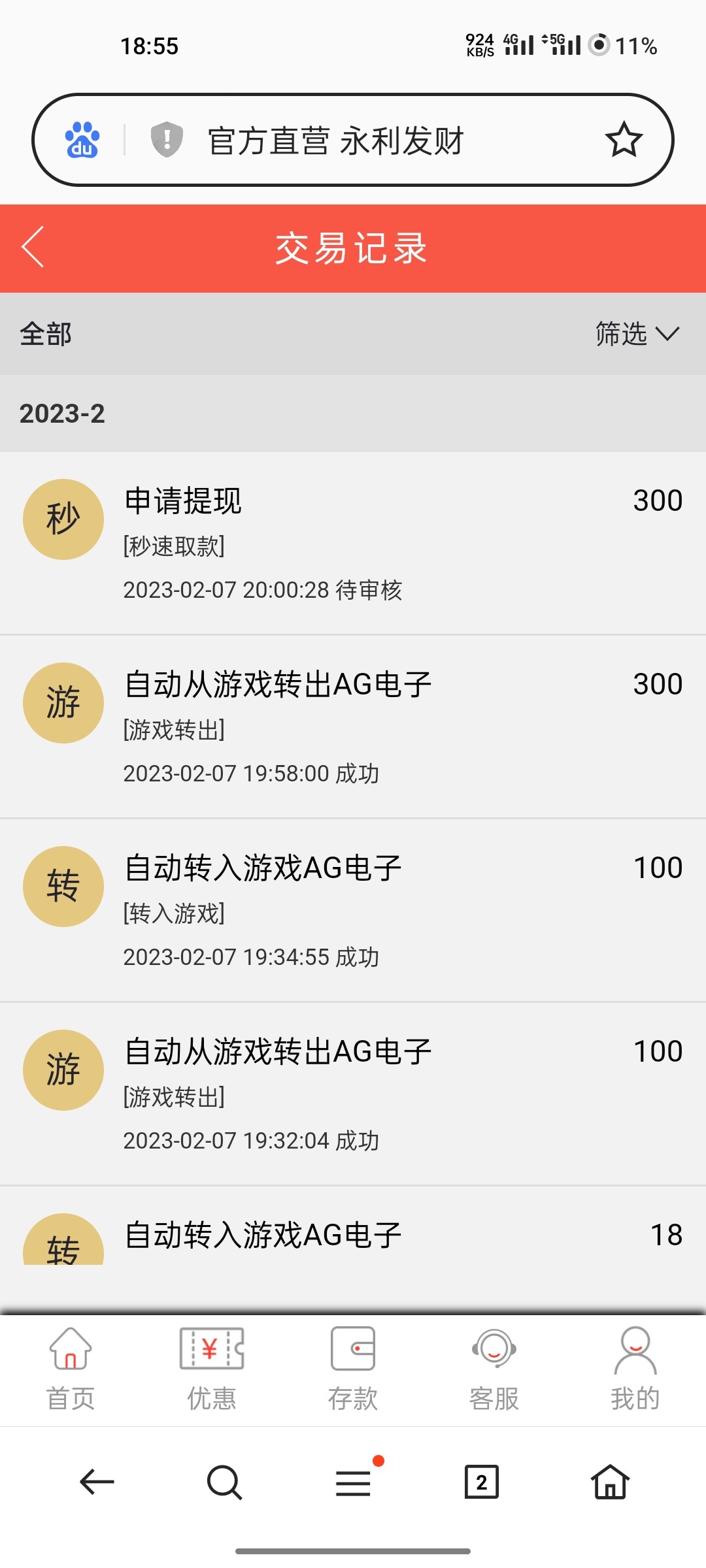This screenshot has height=1568, width=706.
Task: Go to the browser home page
Action: click(x=610, y=1482)
